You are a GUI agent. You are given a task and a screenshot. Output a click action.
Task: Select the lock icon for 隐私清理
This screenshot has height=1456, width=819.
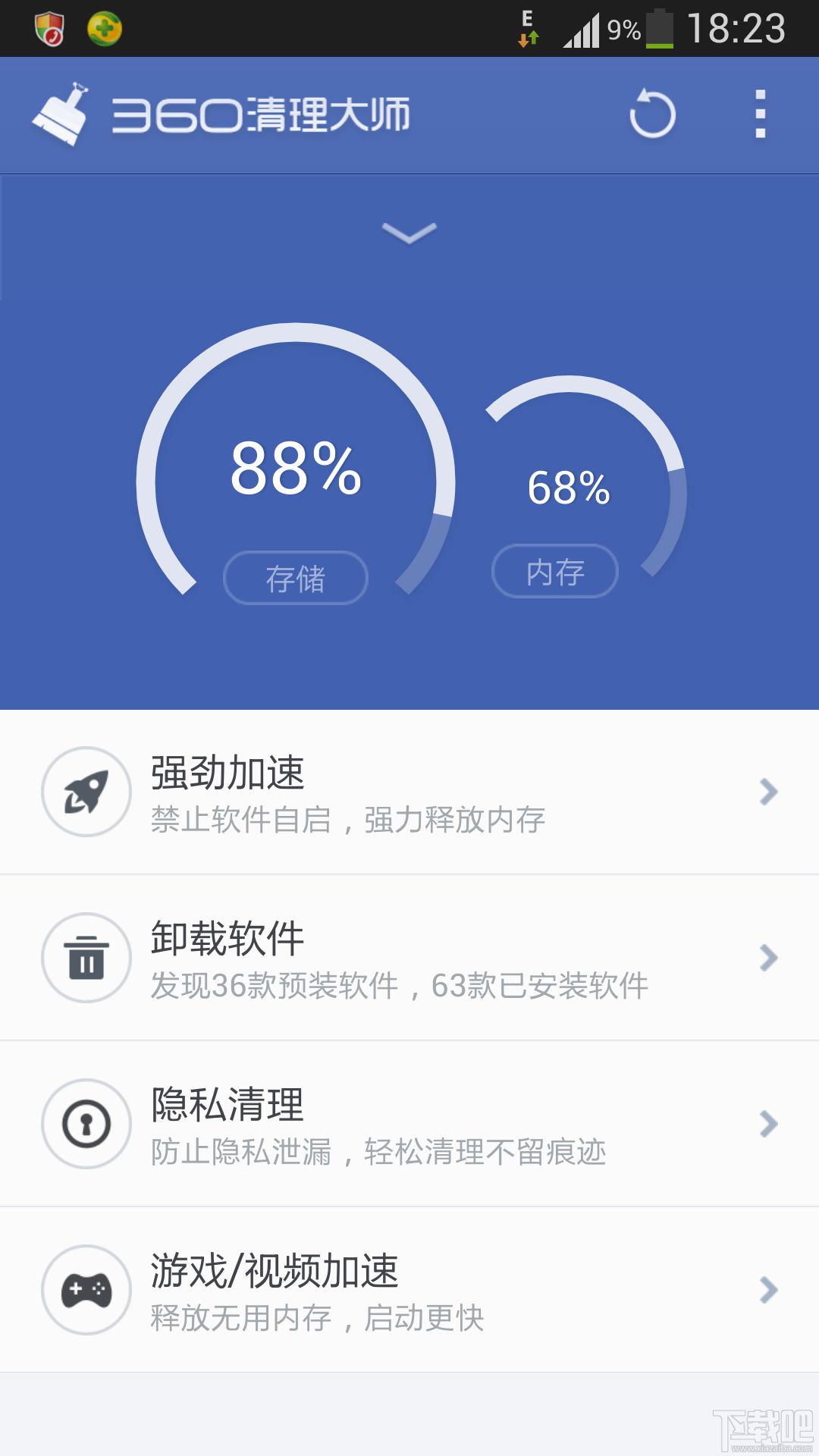coord(86,1123)
